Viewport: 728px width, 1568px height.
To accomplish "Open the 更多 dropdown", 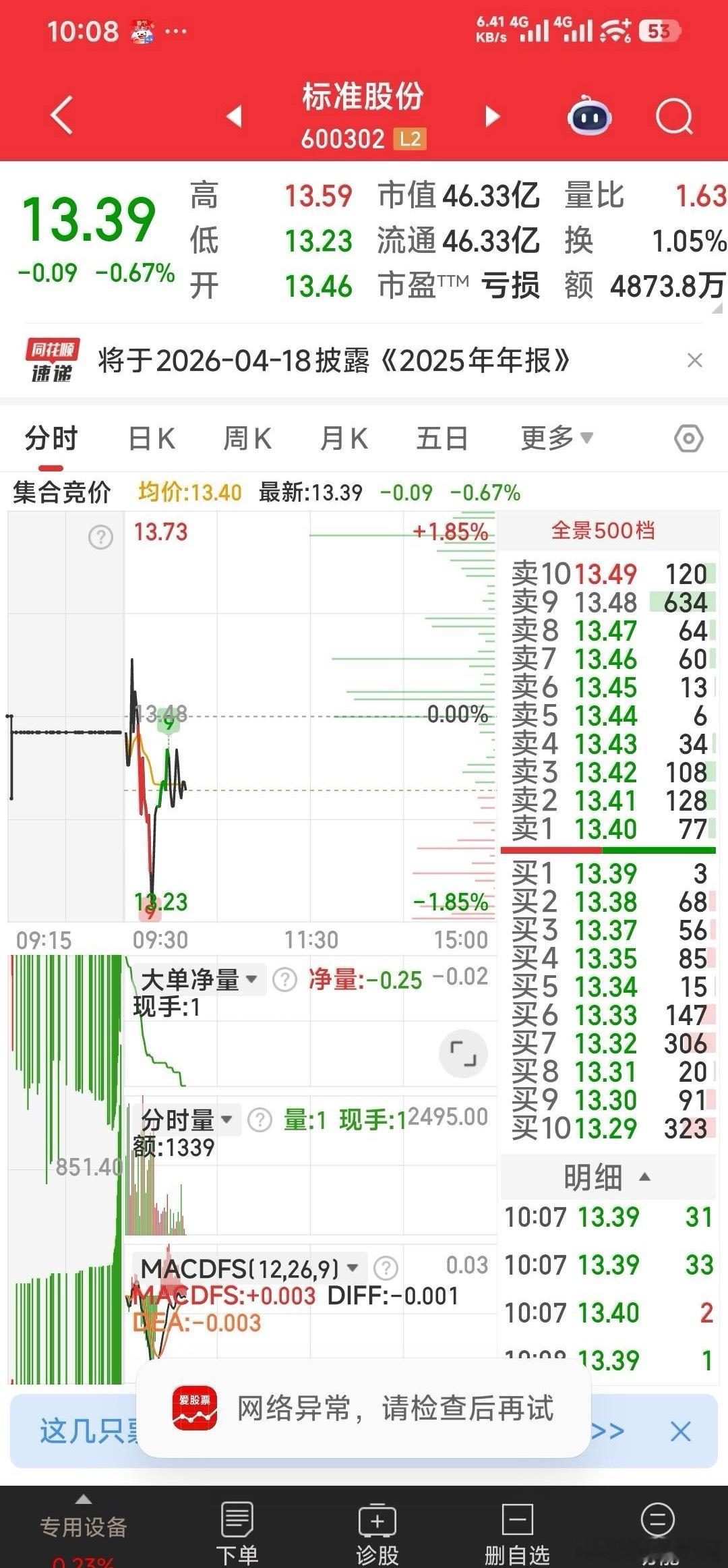I will click(554, 438).
